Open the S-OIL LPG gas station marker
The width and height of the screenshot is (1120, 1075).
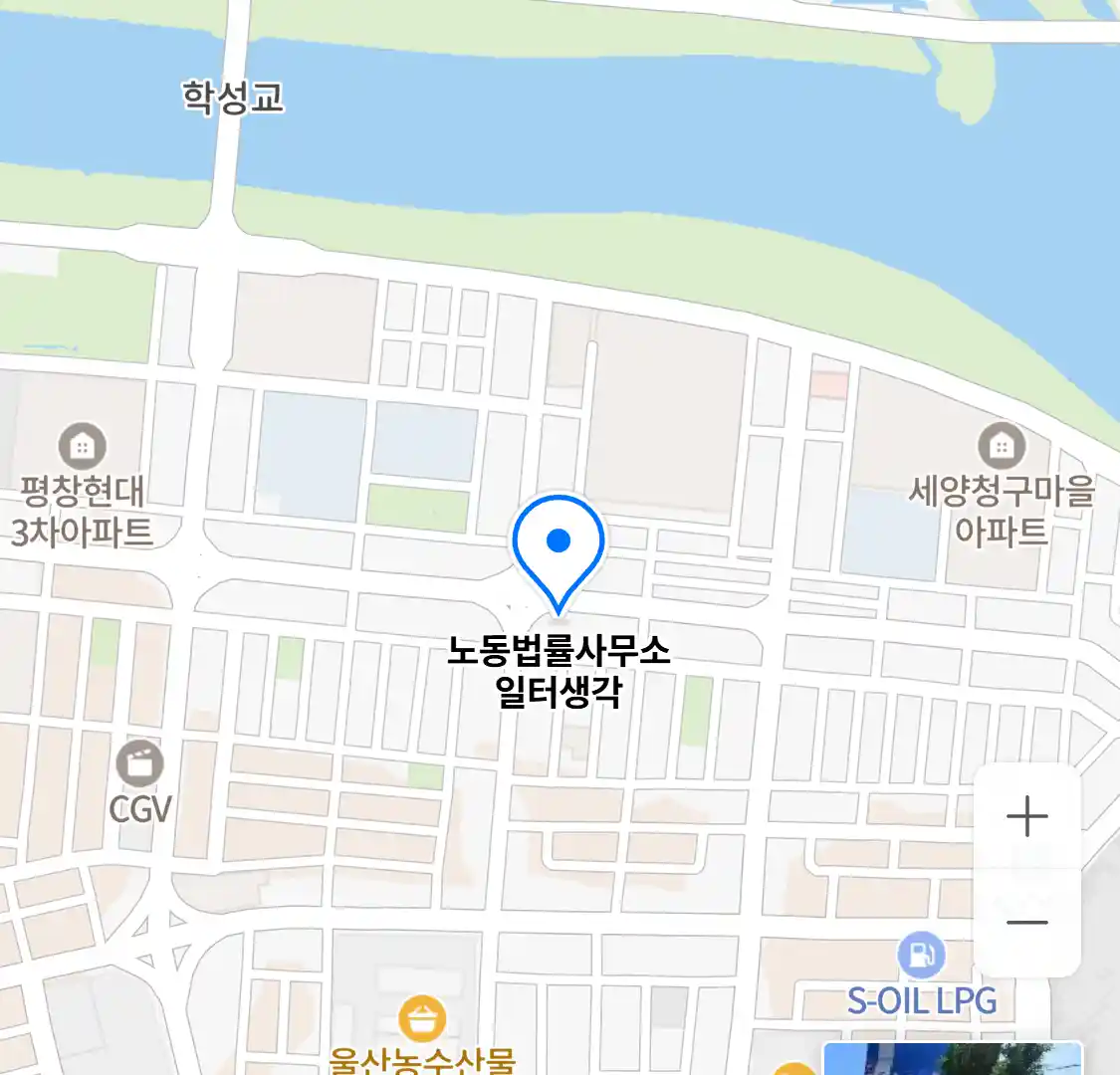pyautogui.click(x=920, y=956)
